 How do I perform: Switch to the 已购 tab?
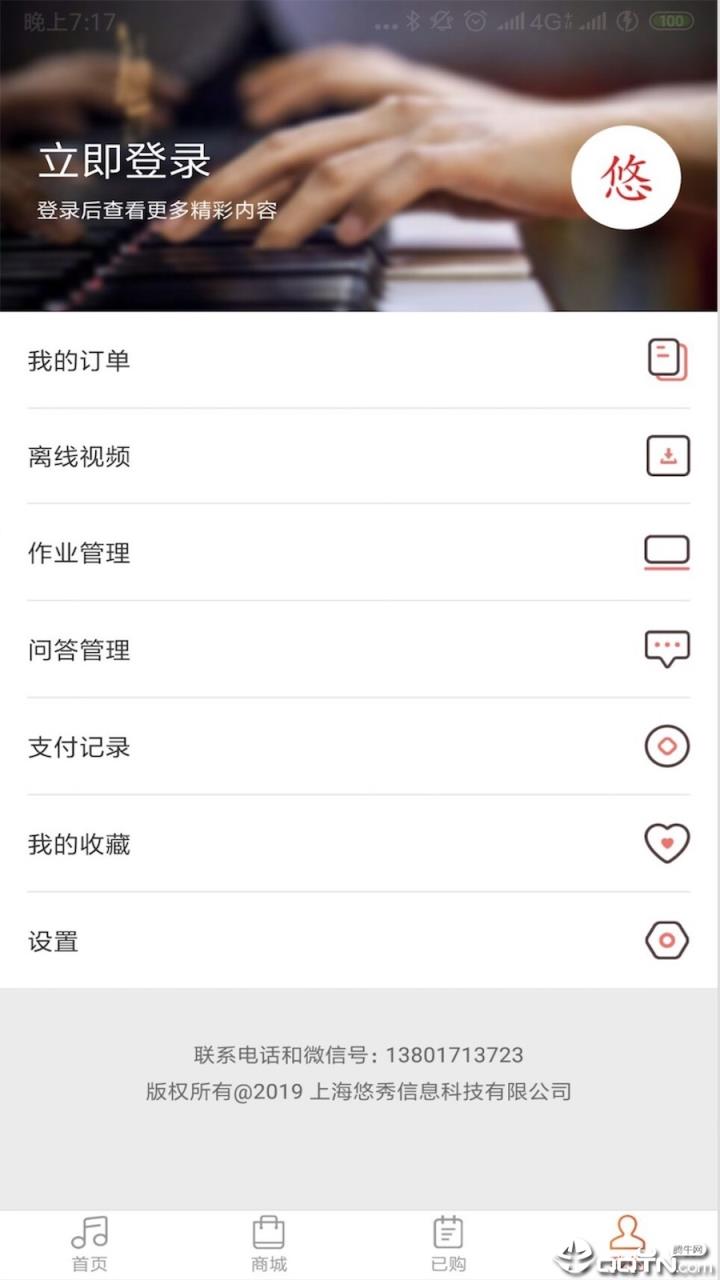447,1240
